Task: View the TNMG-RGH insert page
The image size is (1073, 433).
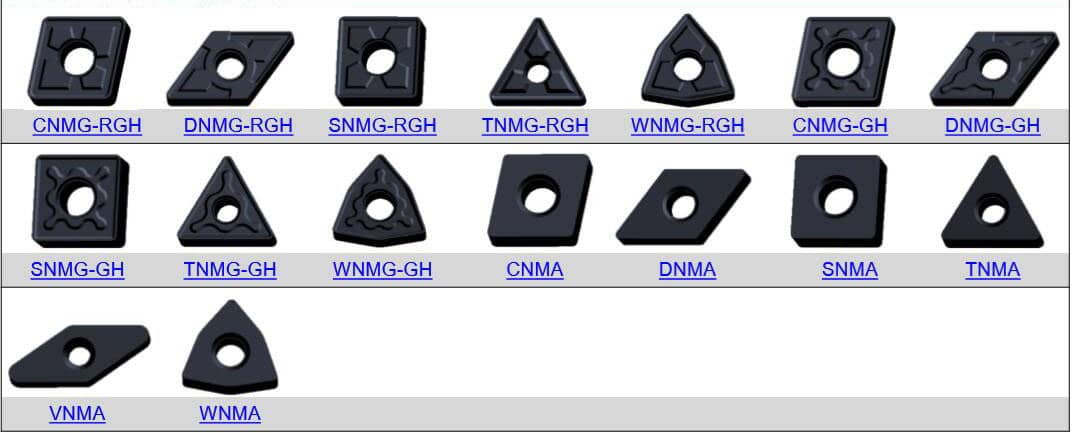Action: click(x=534, y=126)
